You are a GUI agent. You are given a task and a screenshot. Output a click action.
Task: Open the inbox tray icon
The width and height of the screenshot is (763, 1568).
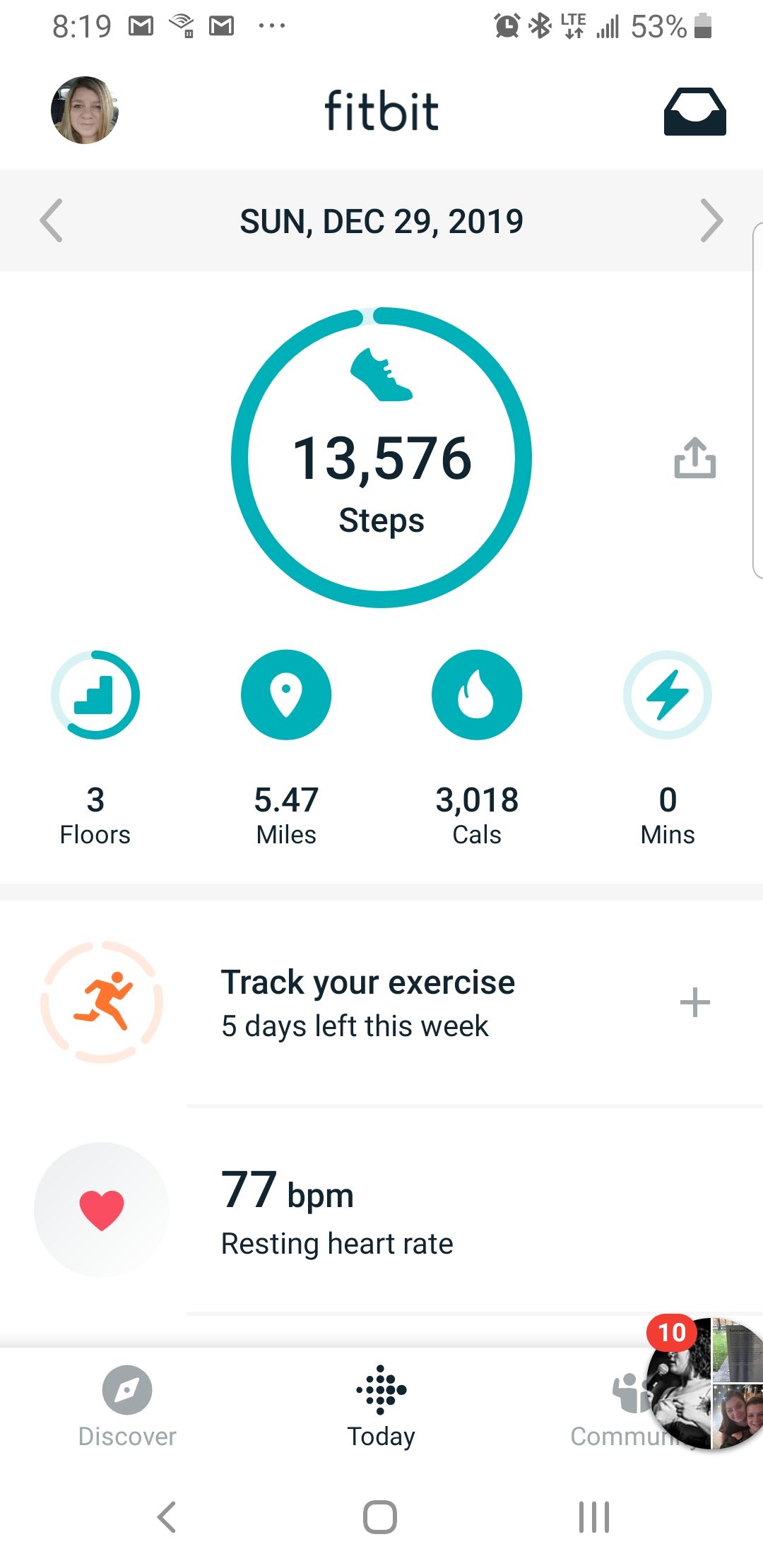(694, 112)
